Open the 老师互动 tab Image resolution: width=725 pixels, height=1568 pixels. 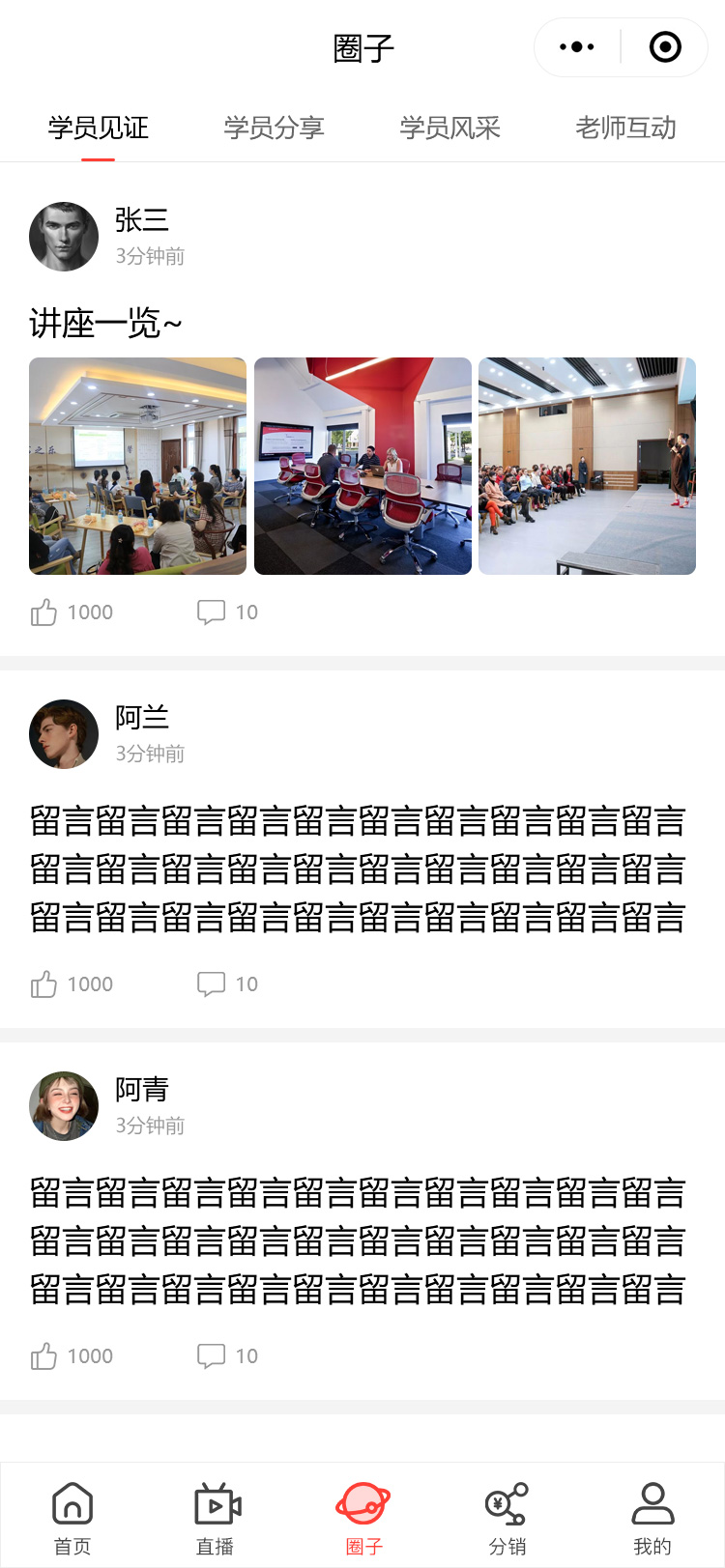625,128
